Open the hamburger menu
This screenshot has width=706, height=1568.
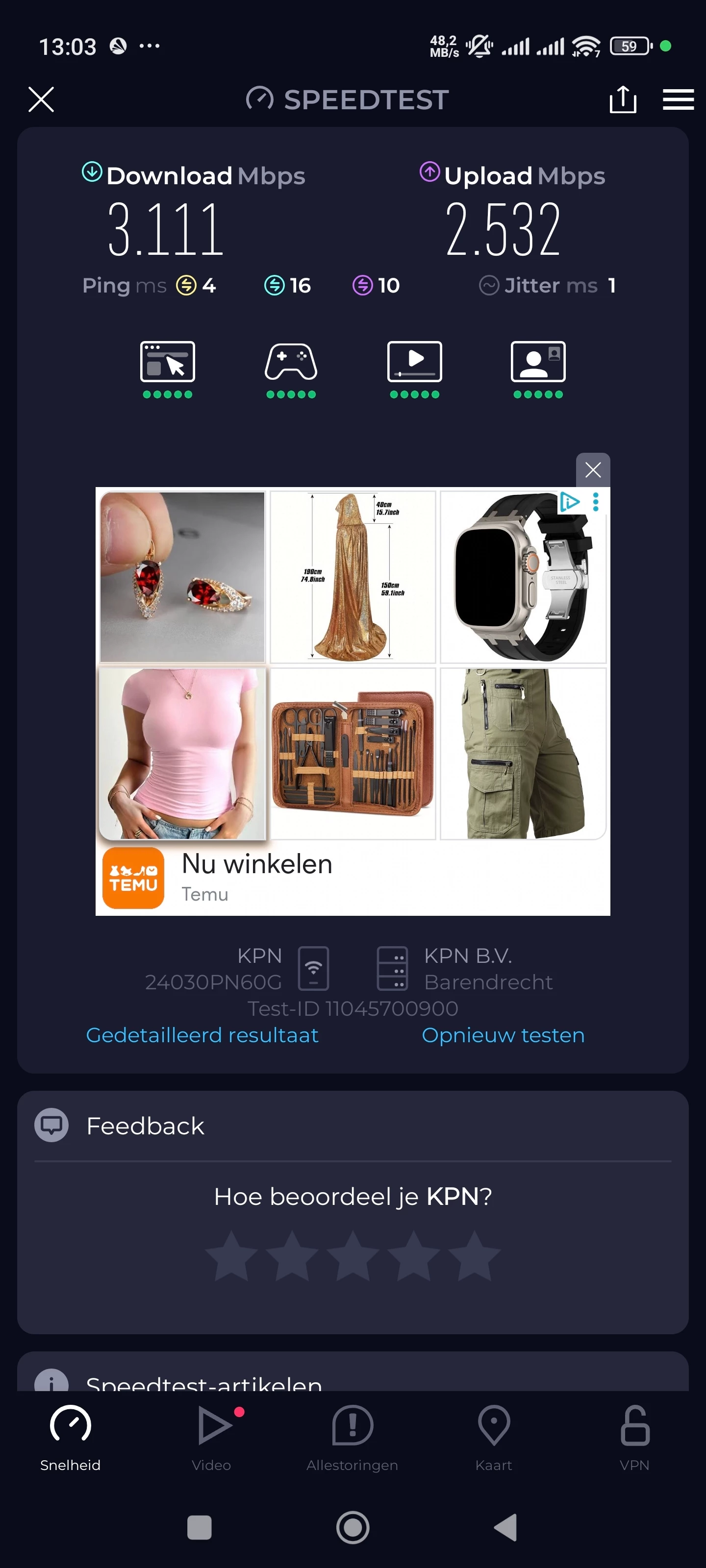(x=678, y=99)
